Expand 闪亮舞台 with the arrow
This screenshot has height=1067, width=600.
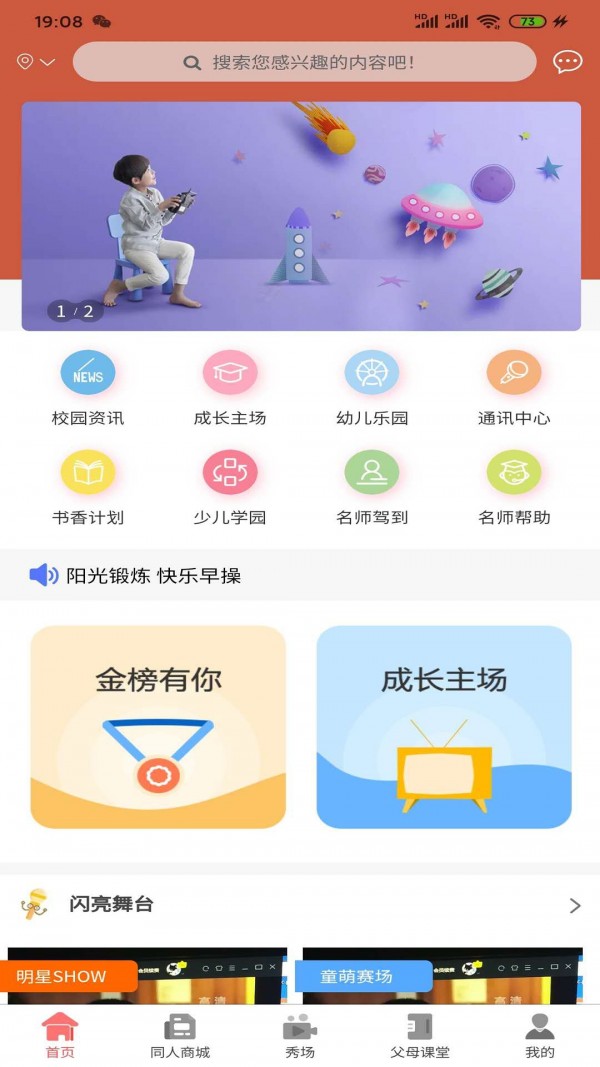(x=575, y=906)
